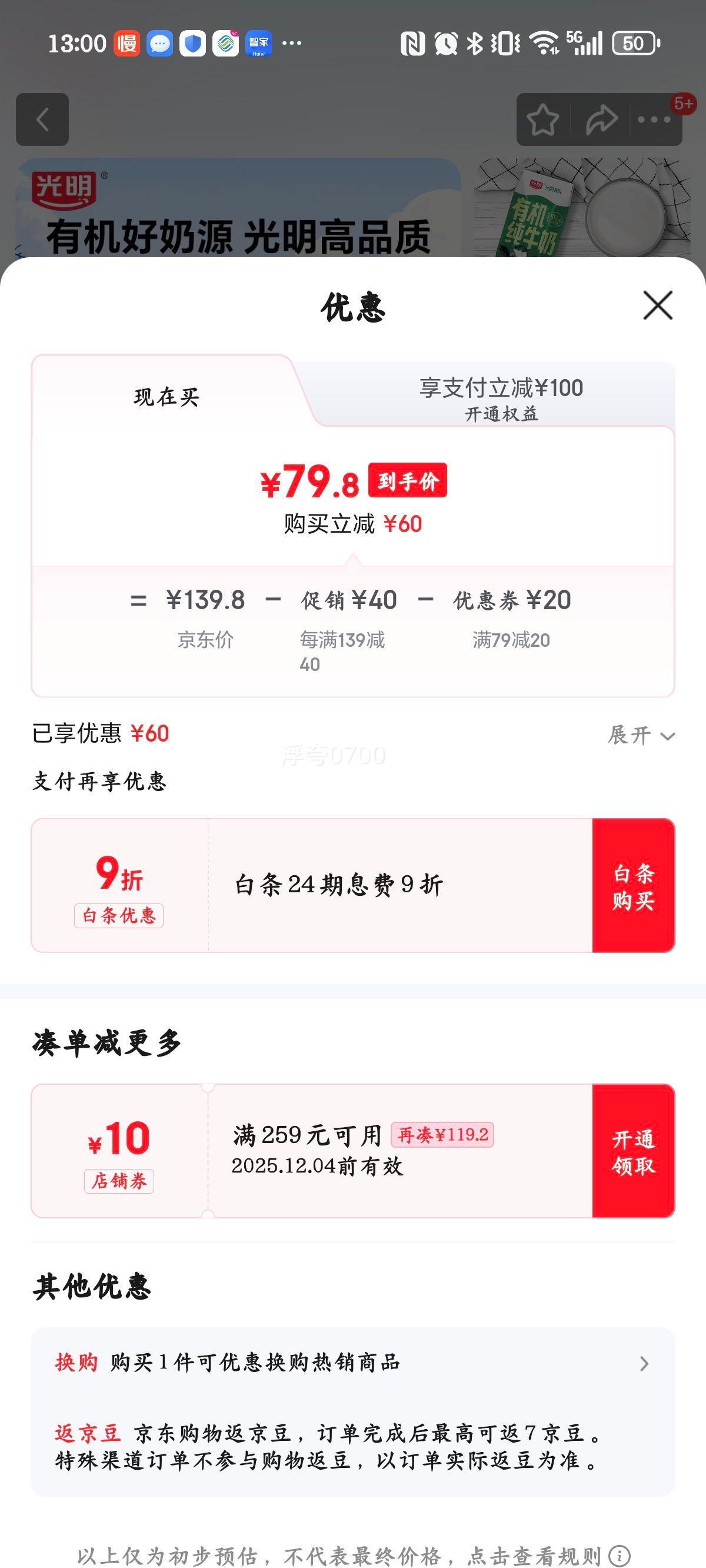Tap the star favorite icon
This screenshot has width=706, height=1568.
click(544, 119)
